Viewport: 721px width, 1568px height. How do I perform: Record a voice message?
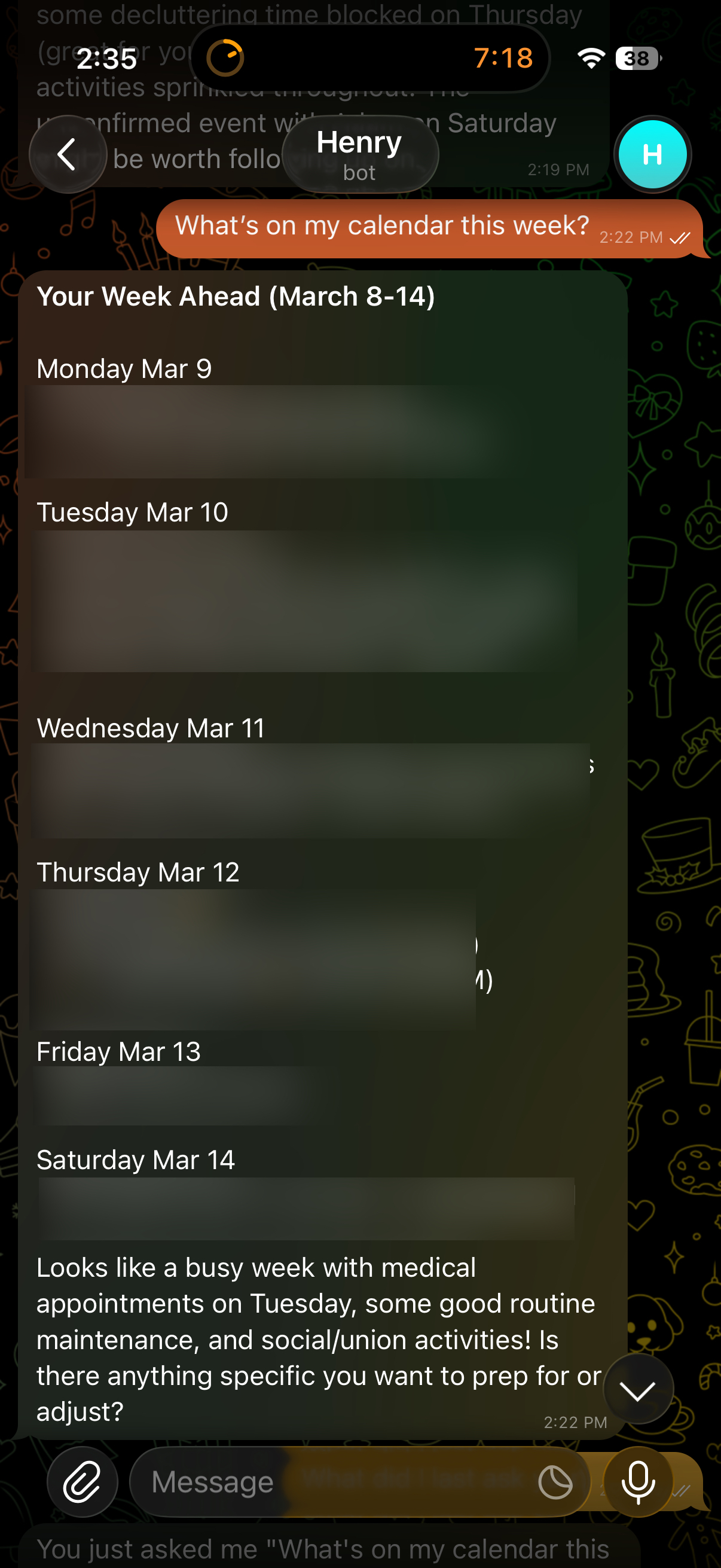(x=638, y=1481)
